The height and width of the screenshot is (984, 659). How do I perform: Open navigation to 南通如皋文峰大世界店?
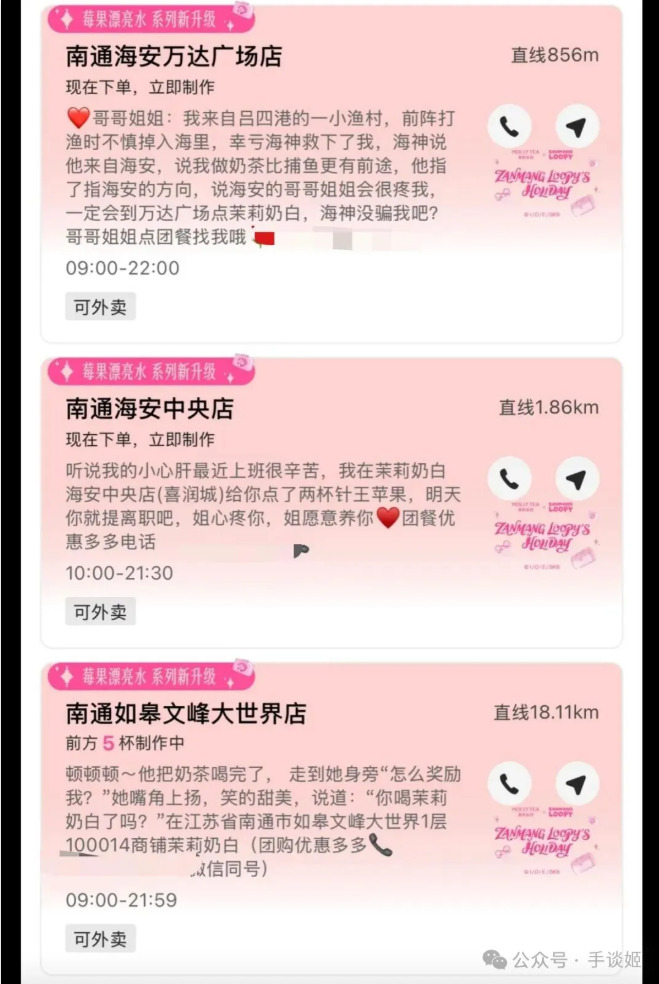pyautogui.click(x=577, y=783)
